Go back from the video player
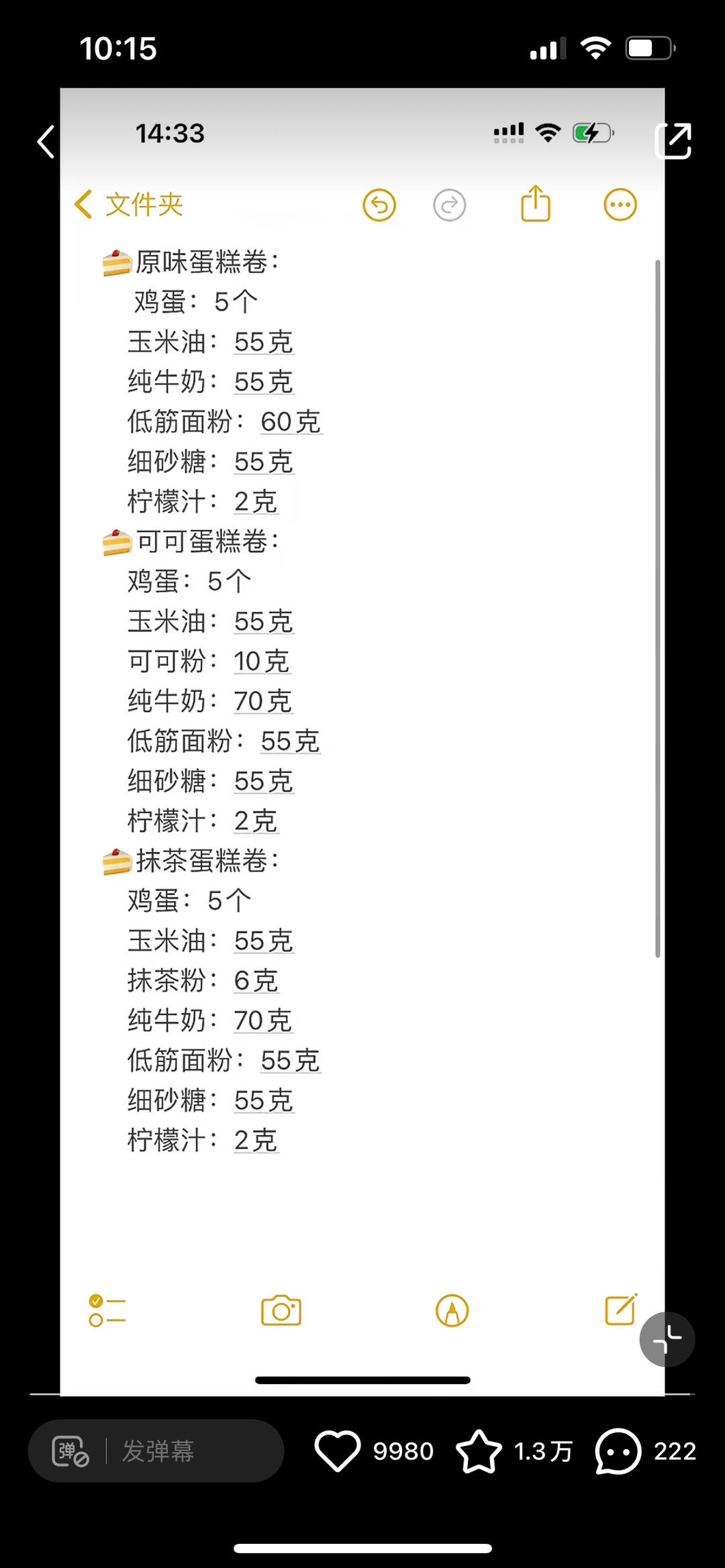Screen dimensions: 725x1568 click(46, 142)
